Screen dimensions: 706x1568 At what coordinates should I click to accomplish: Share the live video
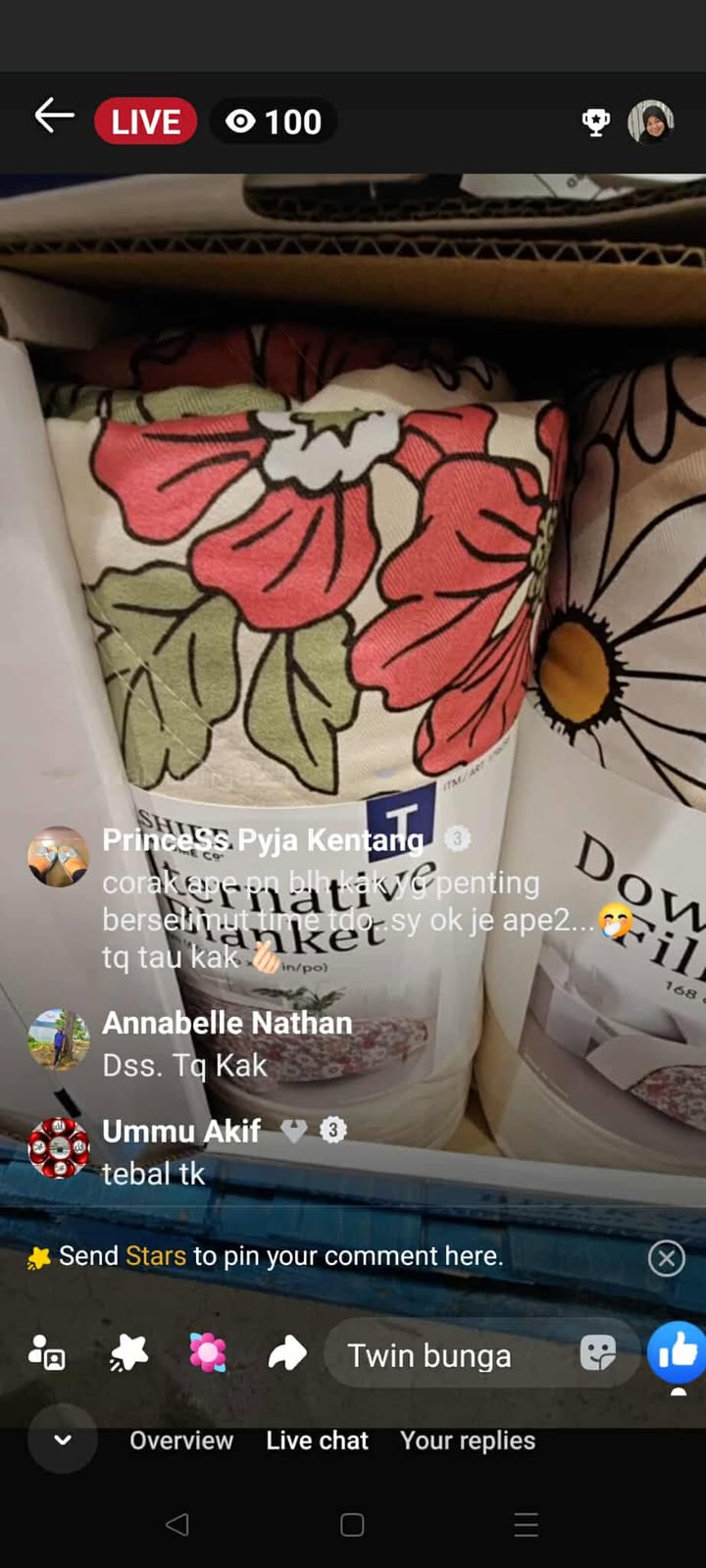(x=286, y=1354)
